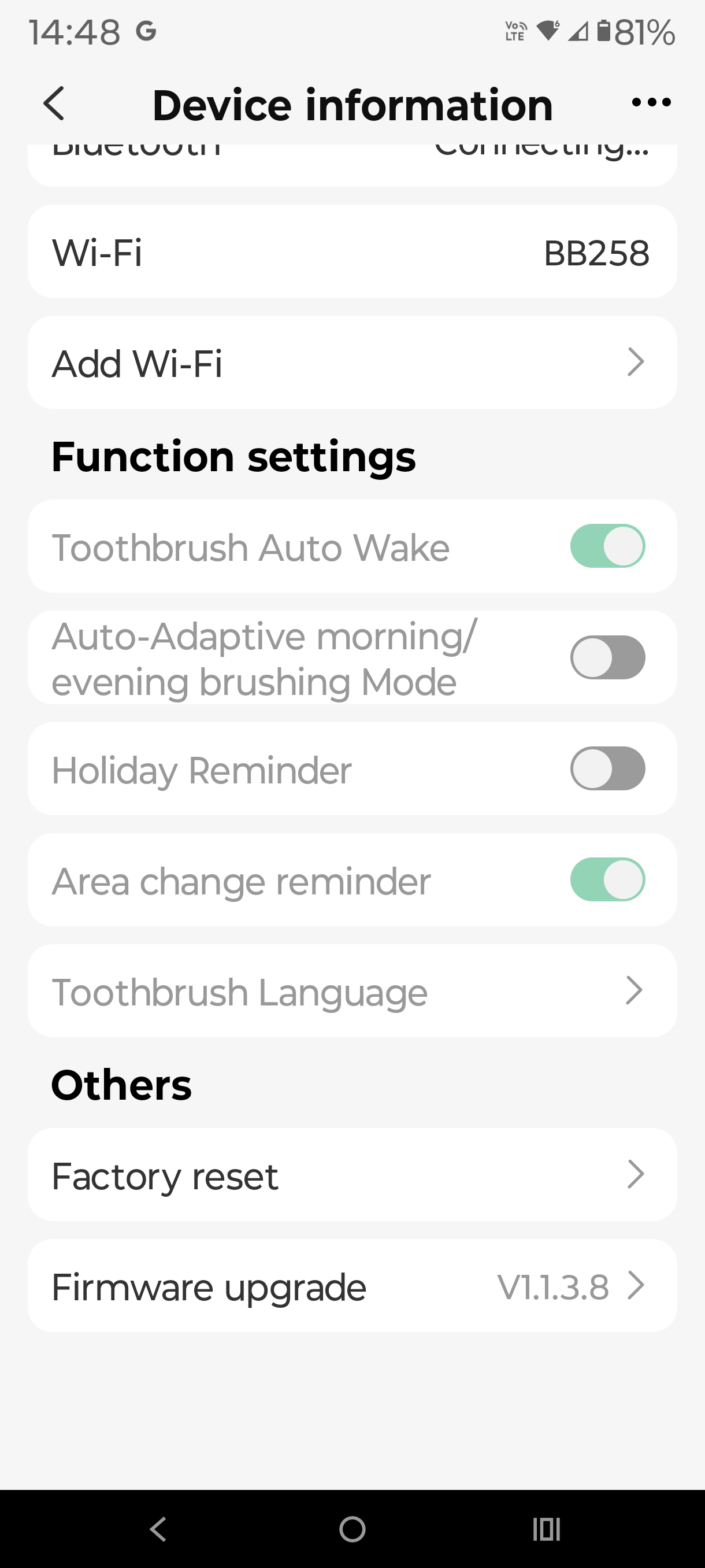Open system recent apps
The height and width of the screenshot is (1568, 705).
pyautogui.click(x=546, y=1529)
